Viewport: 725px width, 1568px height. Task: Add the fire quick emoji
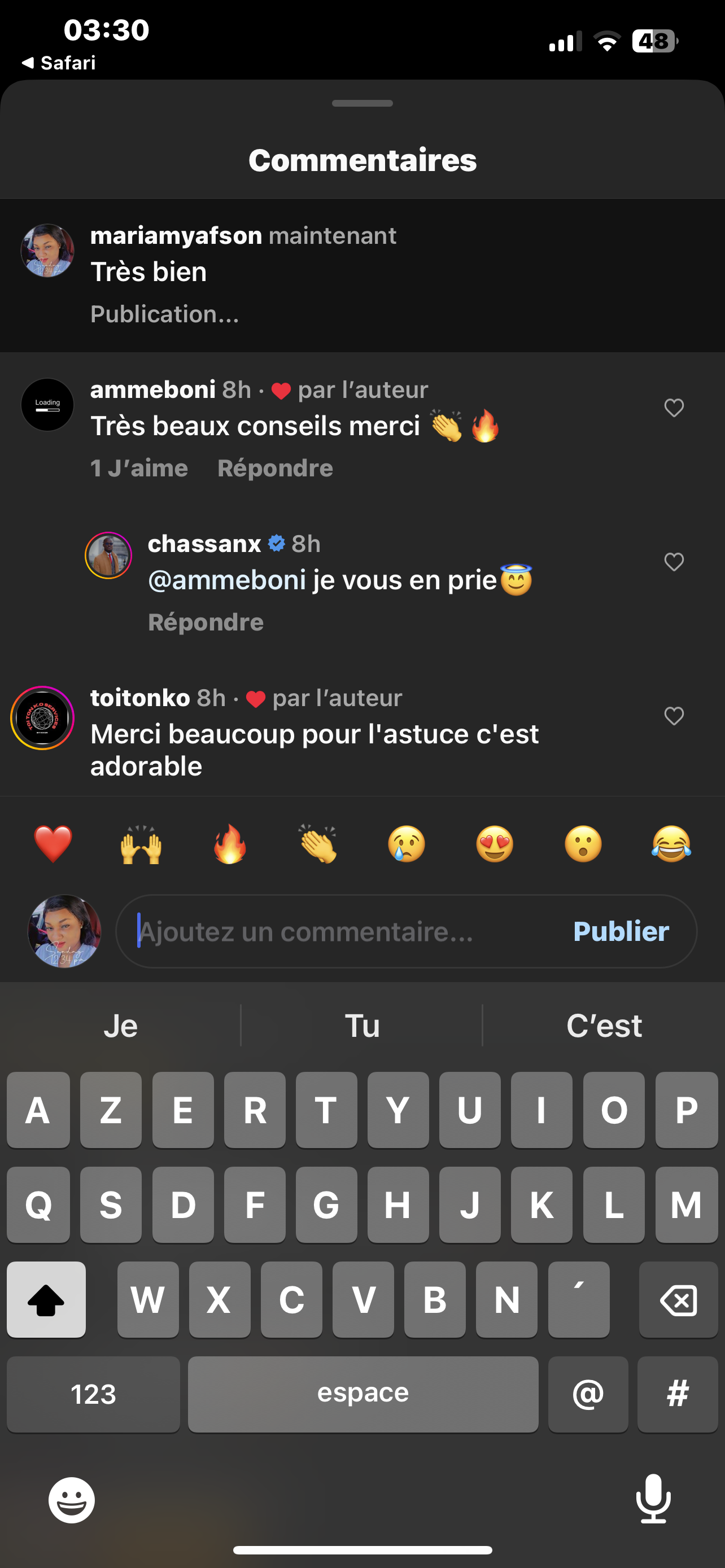[229, 844]
